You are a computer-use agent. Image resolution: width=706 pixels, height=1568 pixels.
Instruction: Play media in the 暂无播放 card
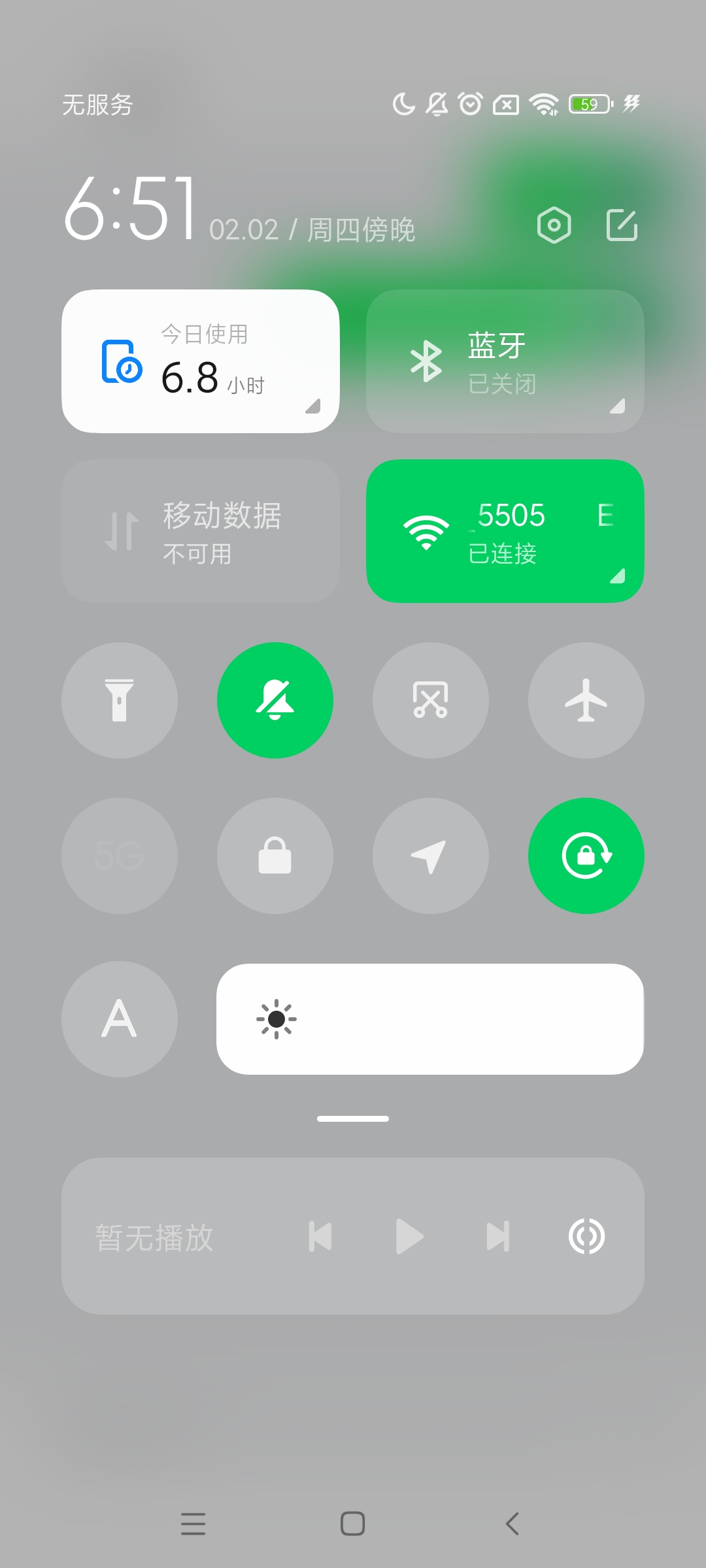point(410,1236)
